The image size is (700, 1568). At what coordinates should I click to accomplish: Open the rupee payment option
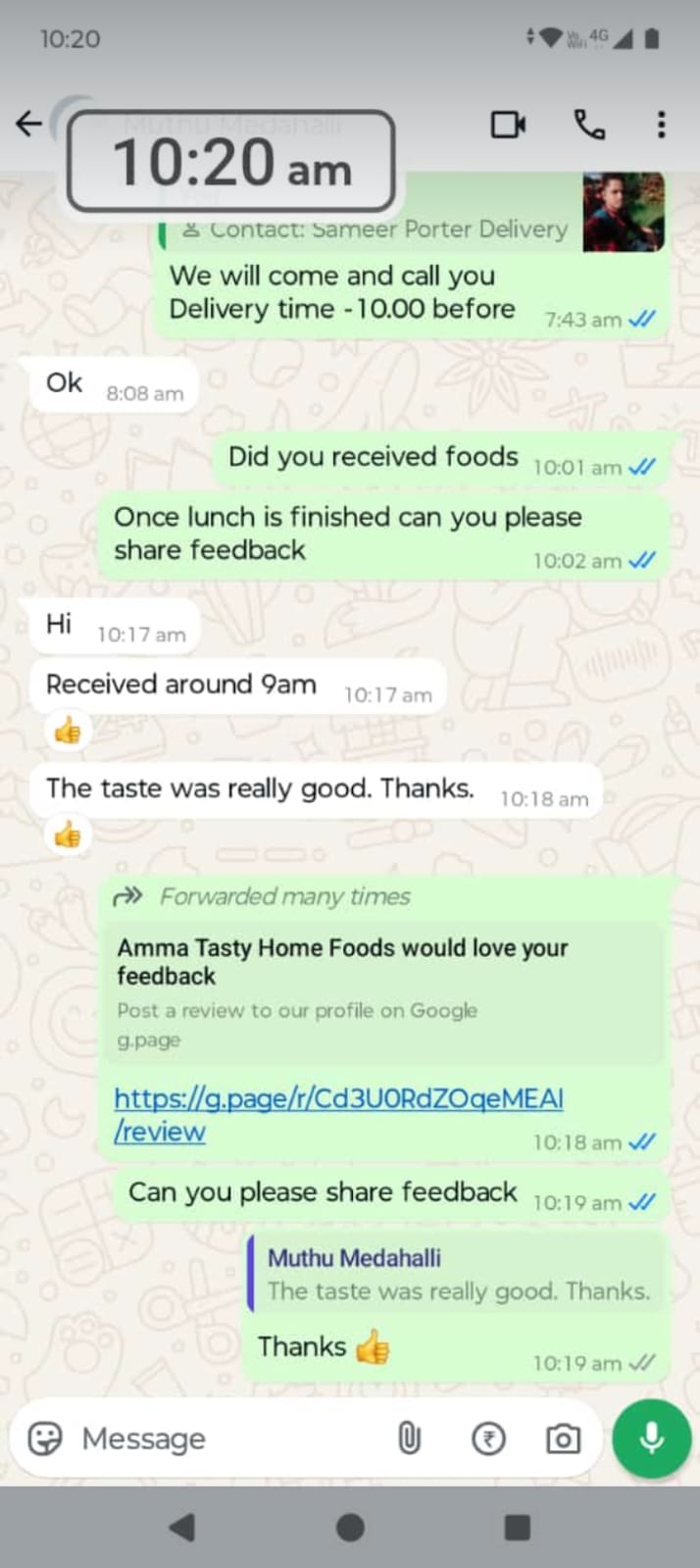point(488,1439)
